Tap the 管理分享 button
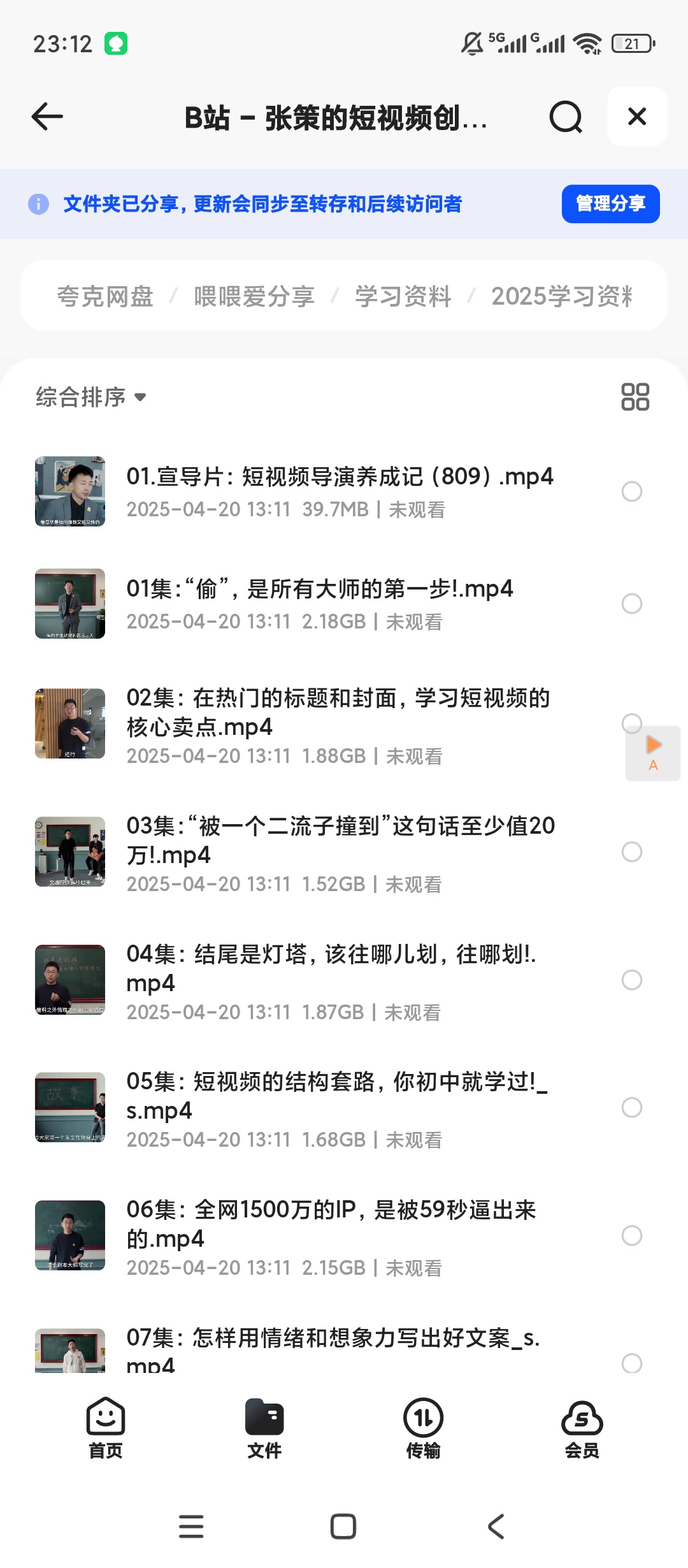Screen dimensions: 688x1568 pyautogui.click(x=610, y=204)
